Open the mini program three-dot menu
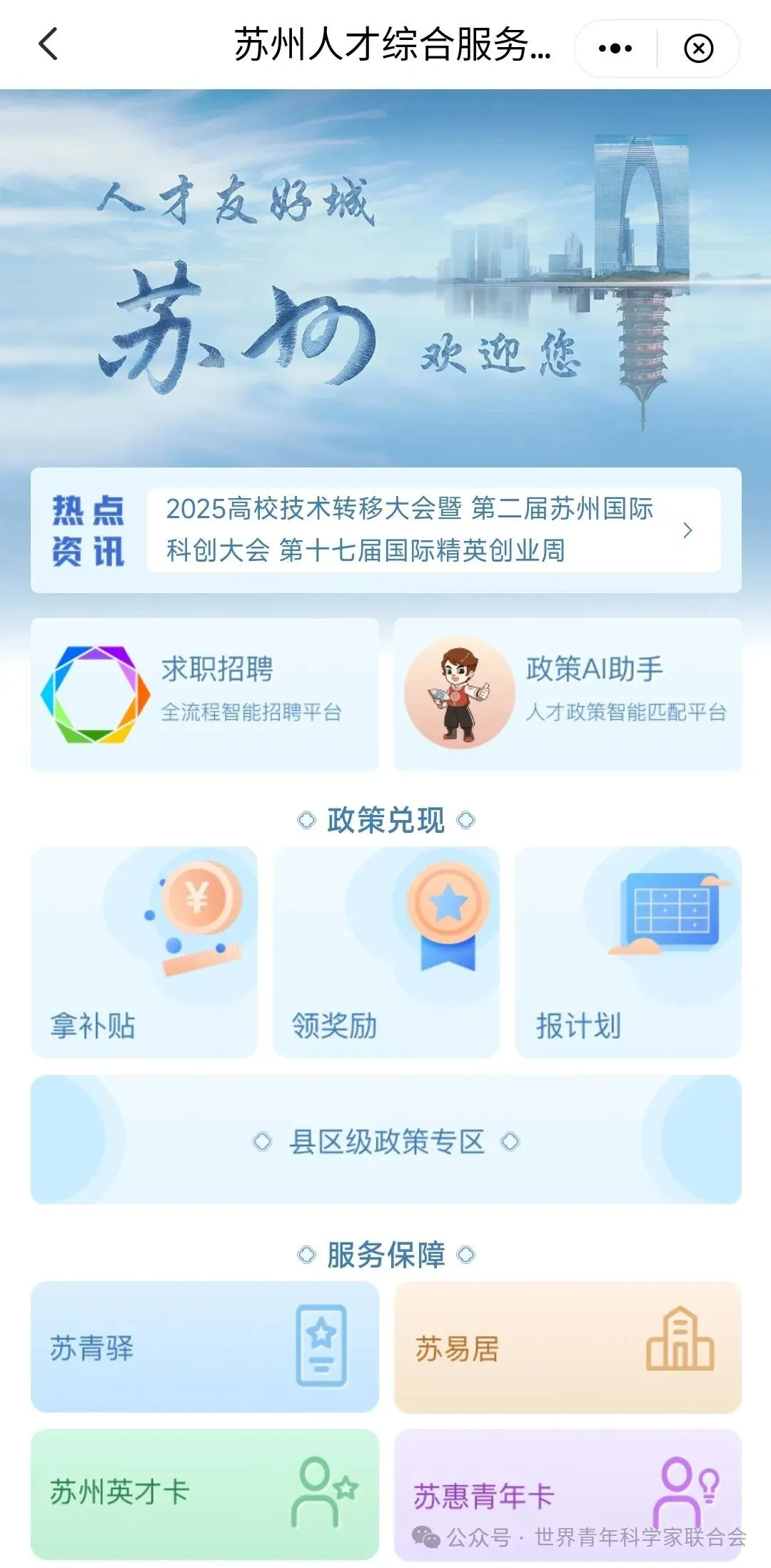 pyautogui.click(x=615, y=49)
